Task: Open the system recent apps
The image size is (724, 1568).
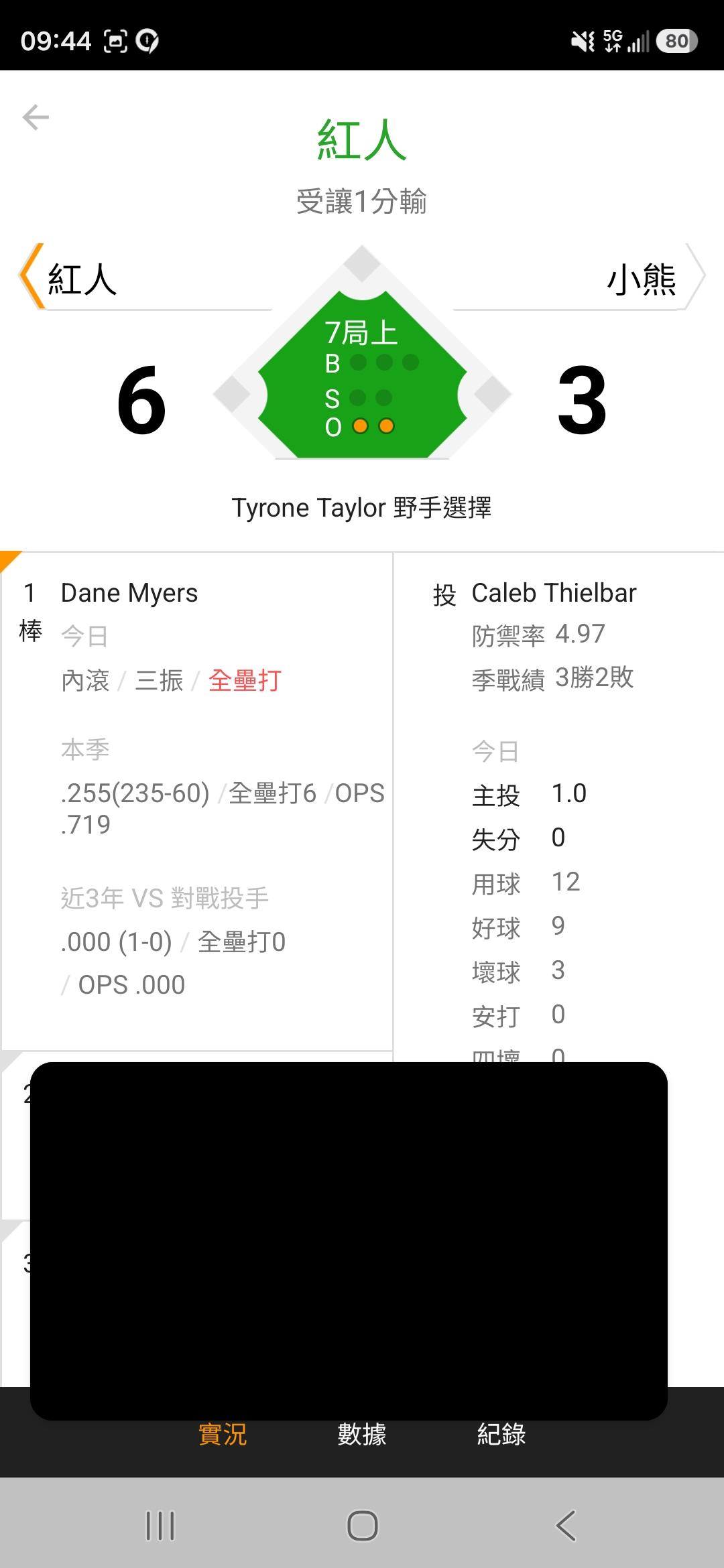Action: click(160, 1526)
